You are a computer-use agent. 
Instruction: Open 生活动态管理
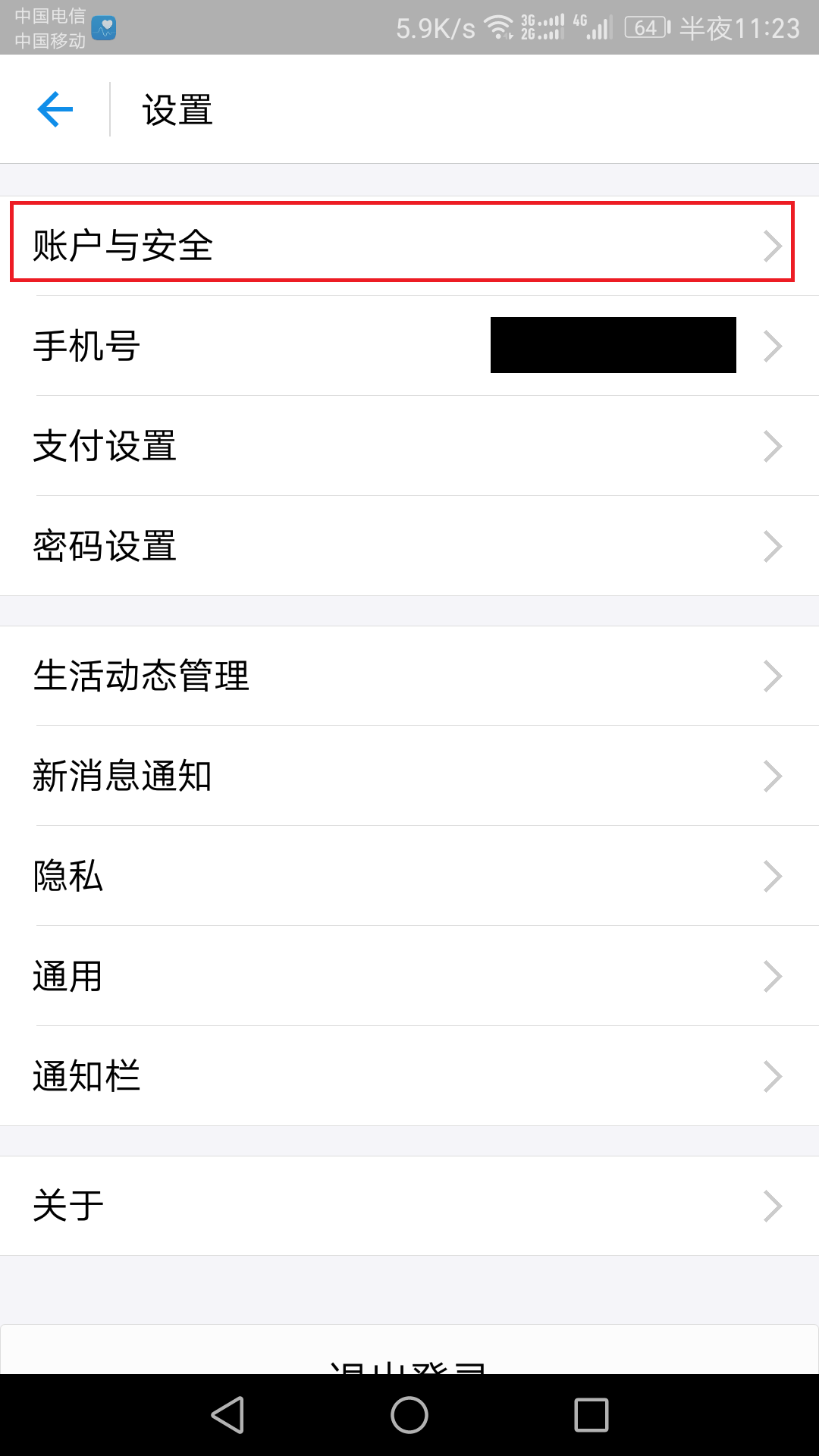pyautogui.click(x=409, y=676)
